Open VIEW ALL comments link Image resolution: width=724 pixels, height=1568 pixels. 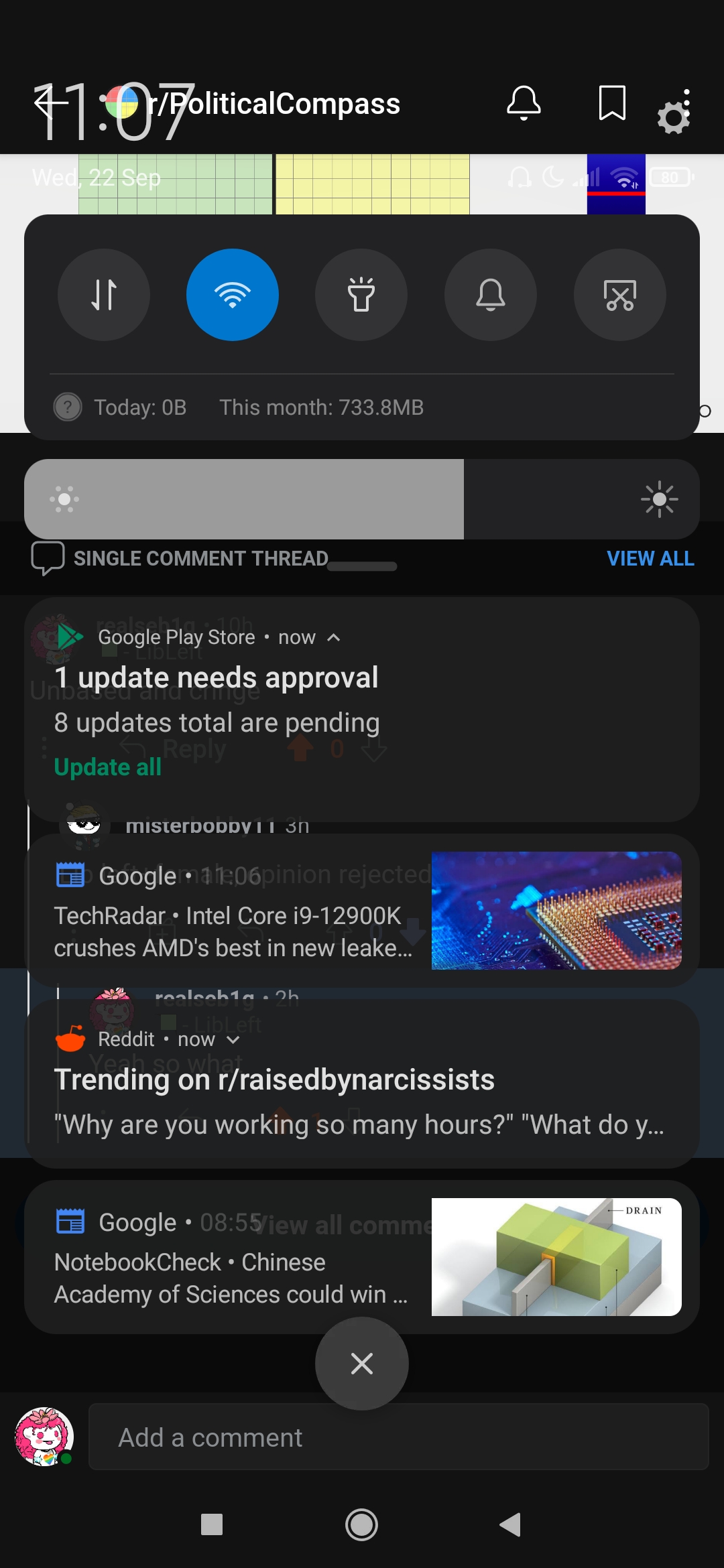point(650,558)
